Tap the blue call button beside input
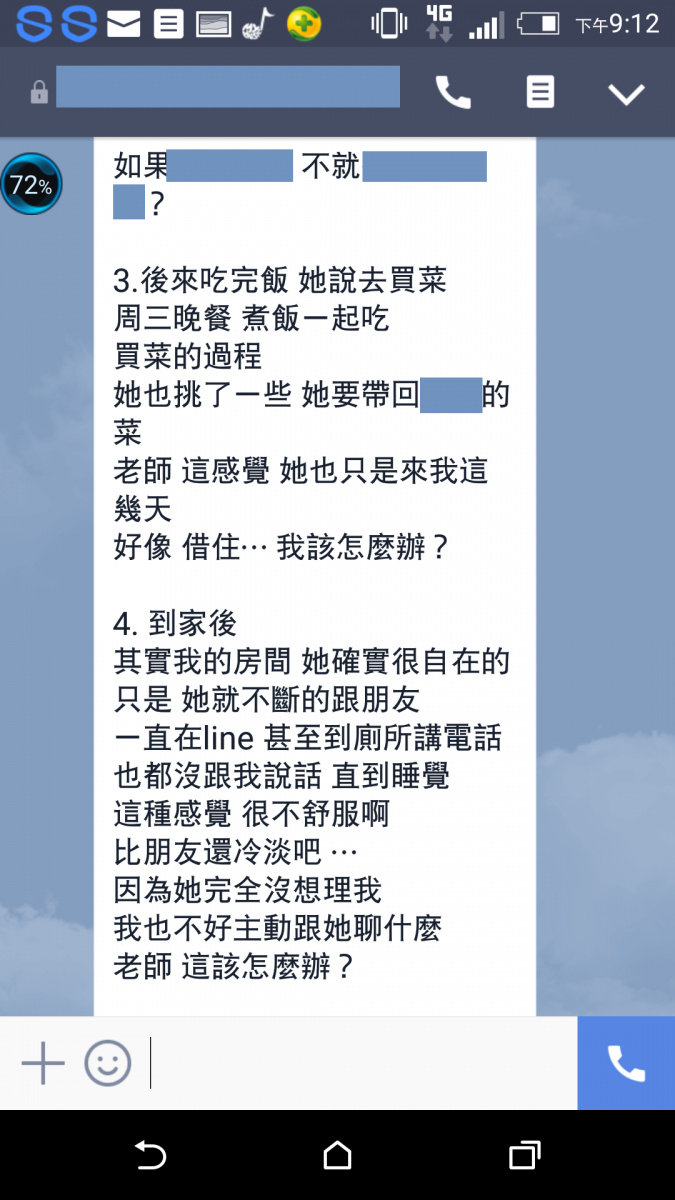Image resolution: width=675 pixels, height=1200 pixels. (626, 1063)
